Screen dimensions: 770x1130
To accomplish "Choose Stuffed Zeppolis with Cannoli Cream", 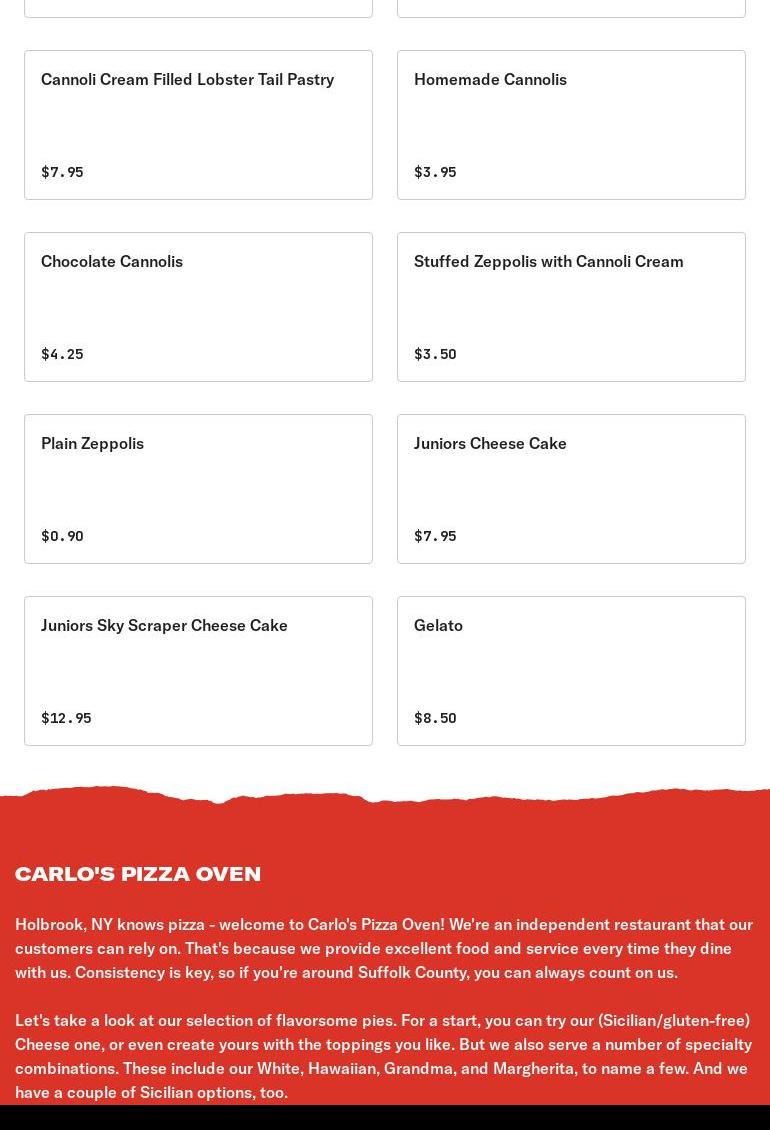I will 571,307.
